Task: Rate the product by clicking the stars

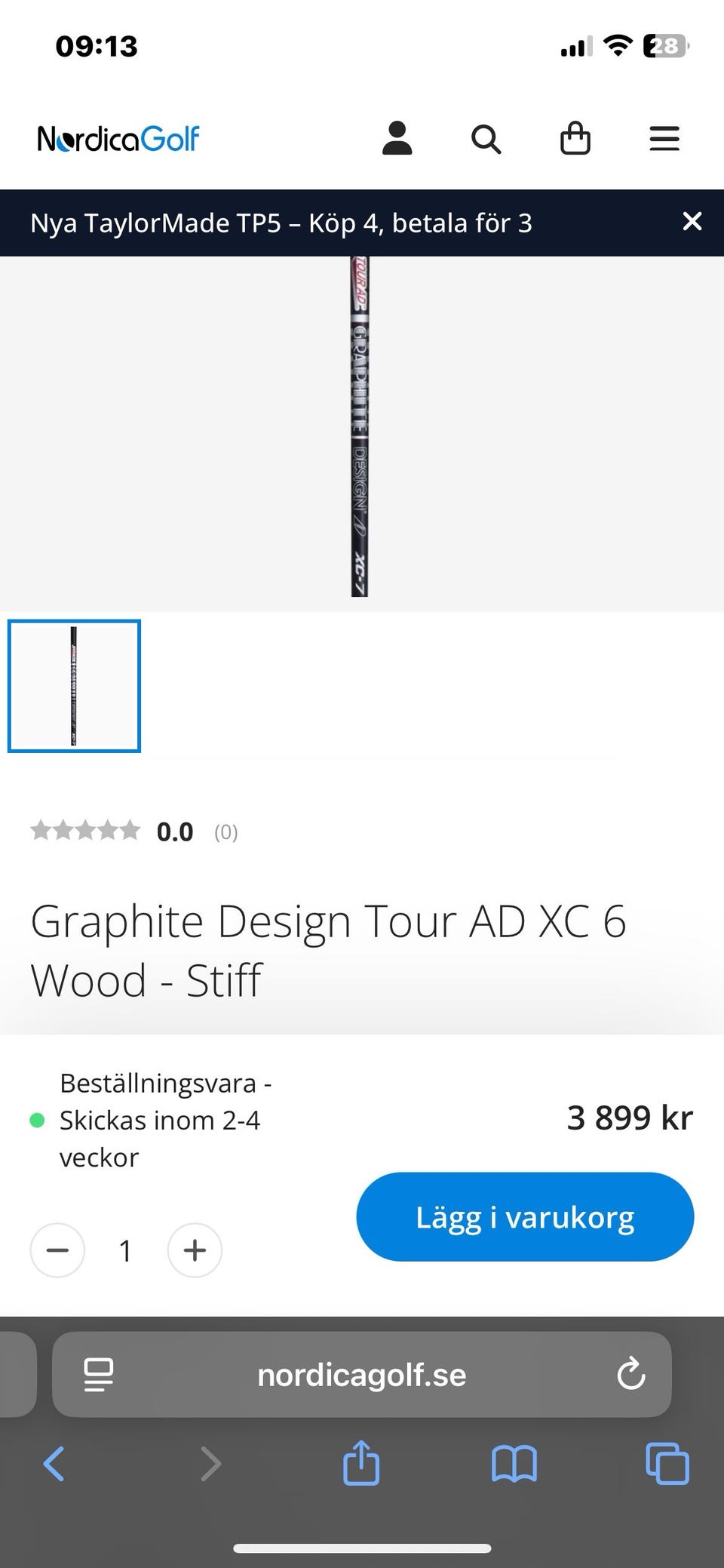Action: [x=85, y=831]
